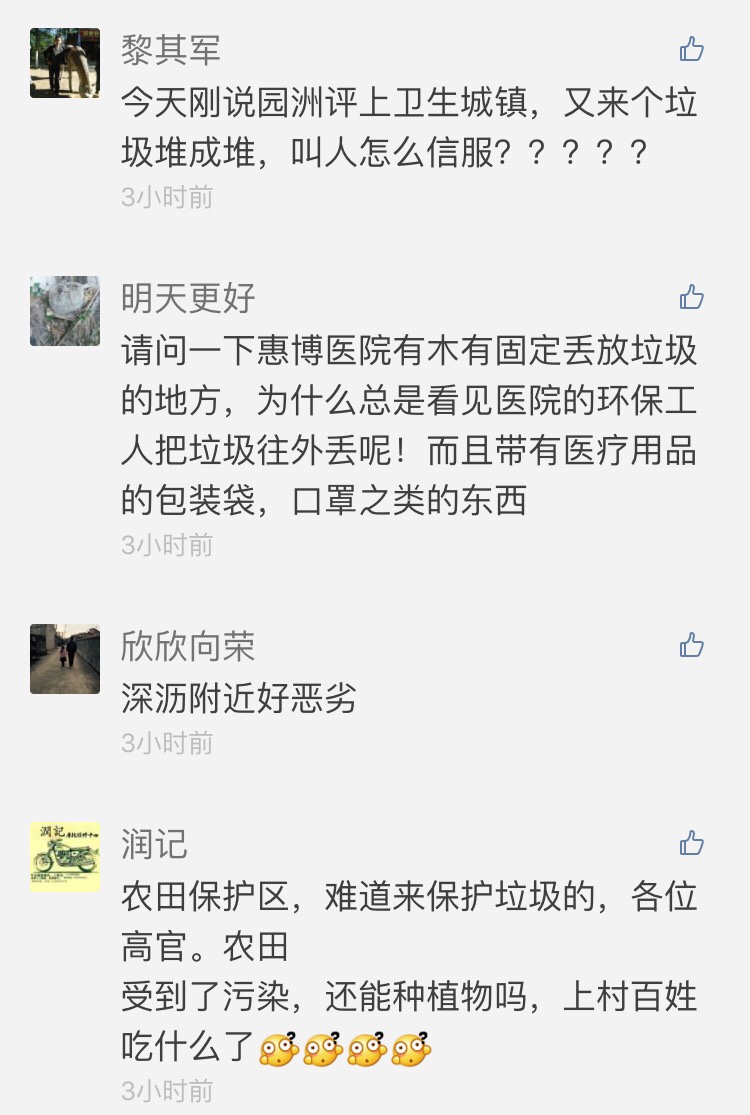The width and height of the screenshot is (750, 1115).
Task: Like 润记's comment about 农田保护区
Action: [691, 843]
